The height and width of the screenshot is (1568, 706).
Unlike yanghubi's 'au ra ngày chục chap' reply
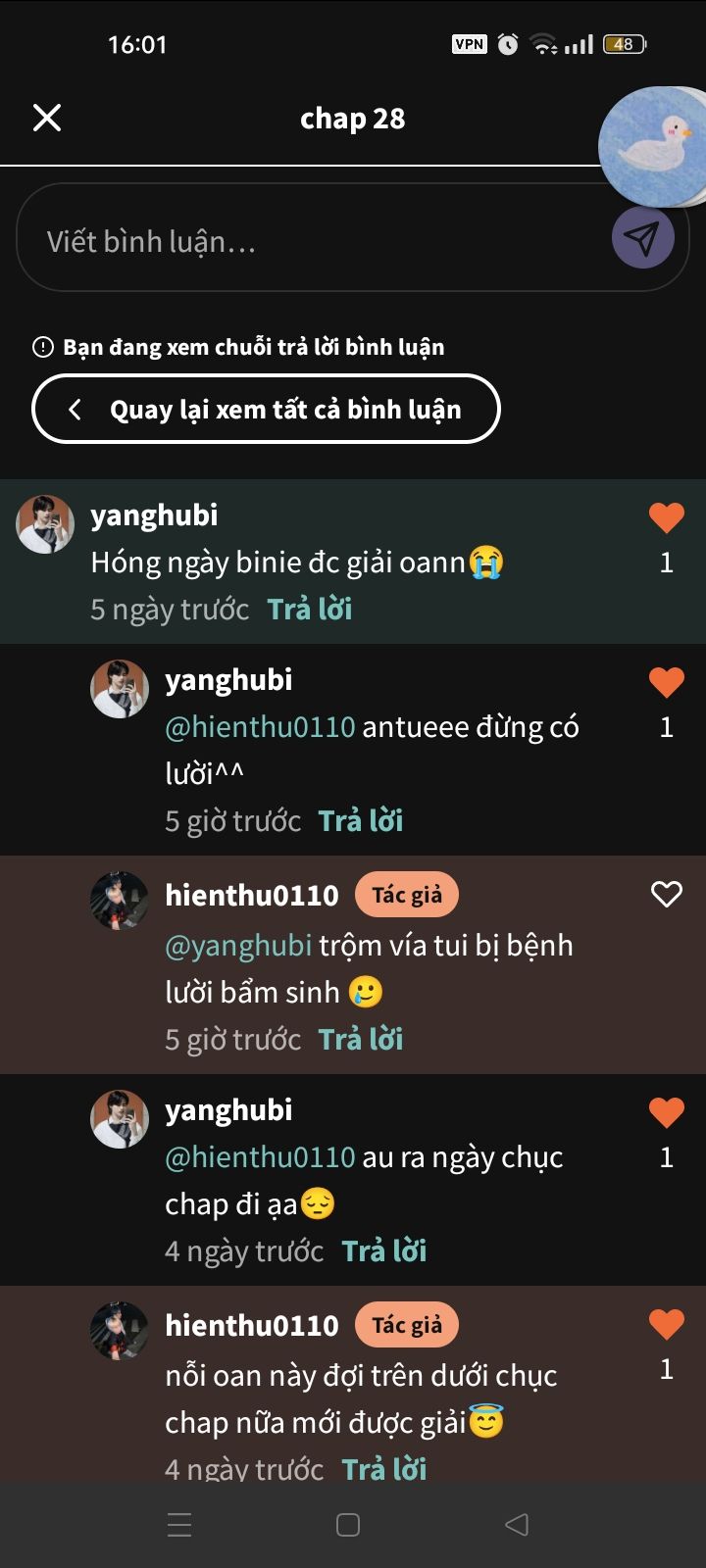click(x=667, y=1112)
